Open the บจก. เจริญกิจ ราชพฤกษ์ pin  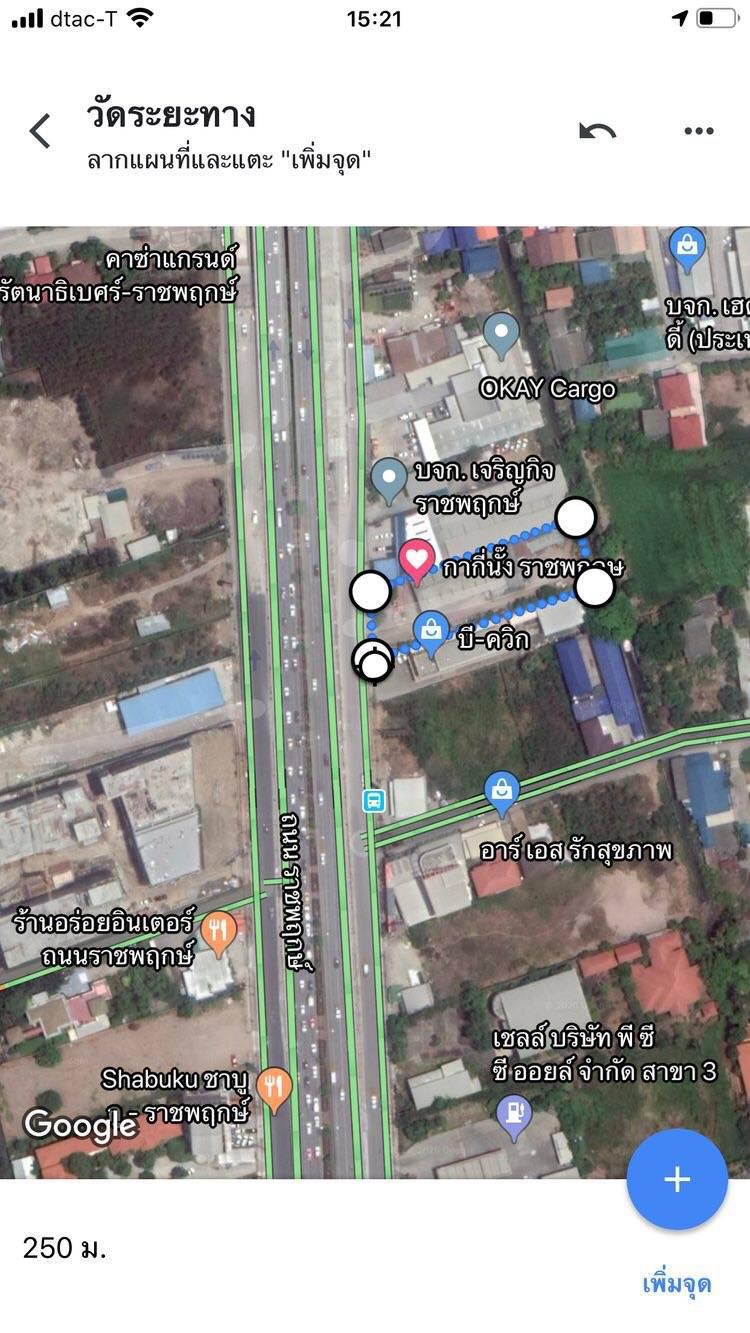(x=389, y=481)
